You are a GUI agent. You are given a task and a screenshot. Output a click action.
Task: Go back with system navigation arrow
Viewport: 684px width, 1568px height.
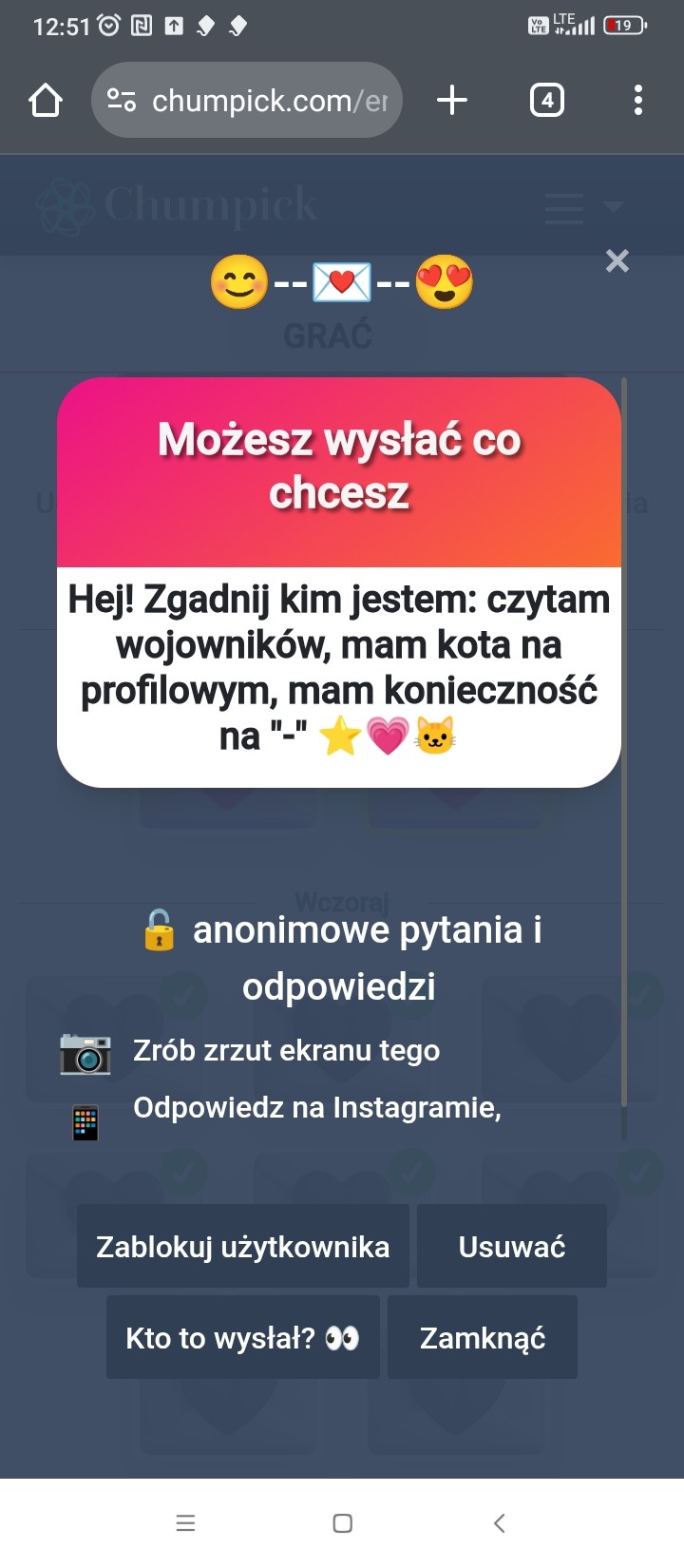(x=500, y=1523)
